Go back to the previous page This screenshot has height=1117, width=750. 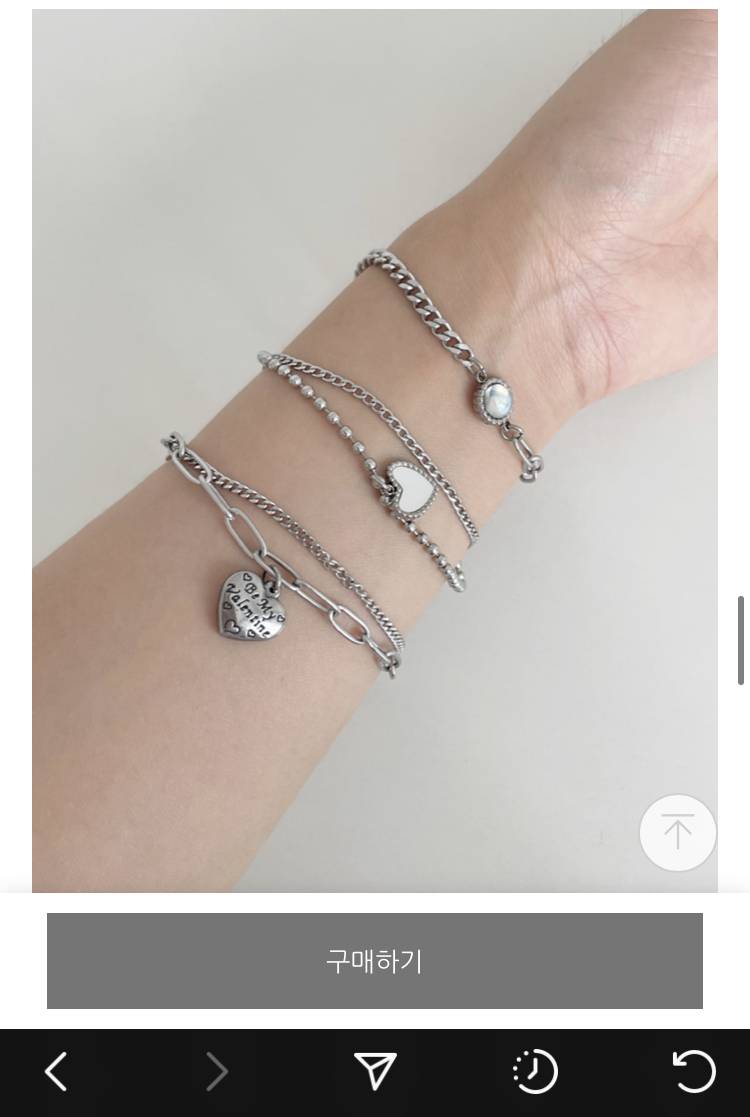coord(57,1072)
